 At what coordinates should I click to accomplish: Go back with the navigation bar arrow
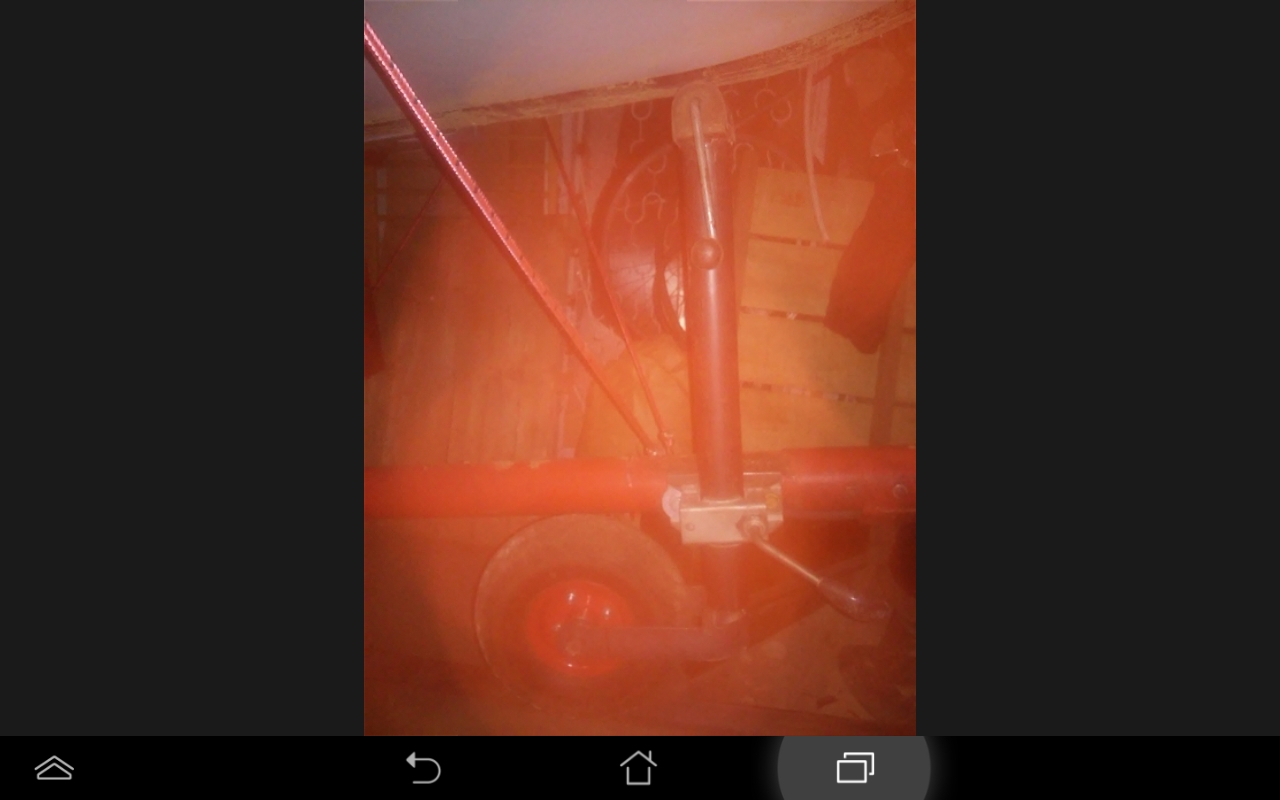click(423, 768)
